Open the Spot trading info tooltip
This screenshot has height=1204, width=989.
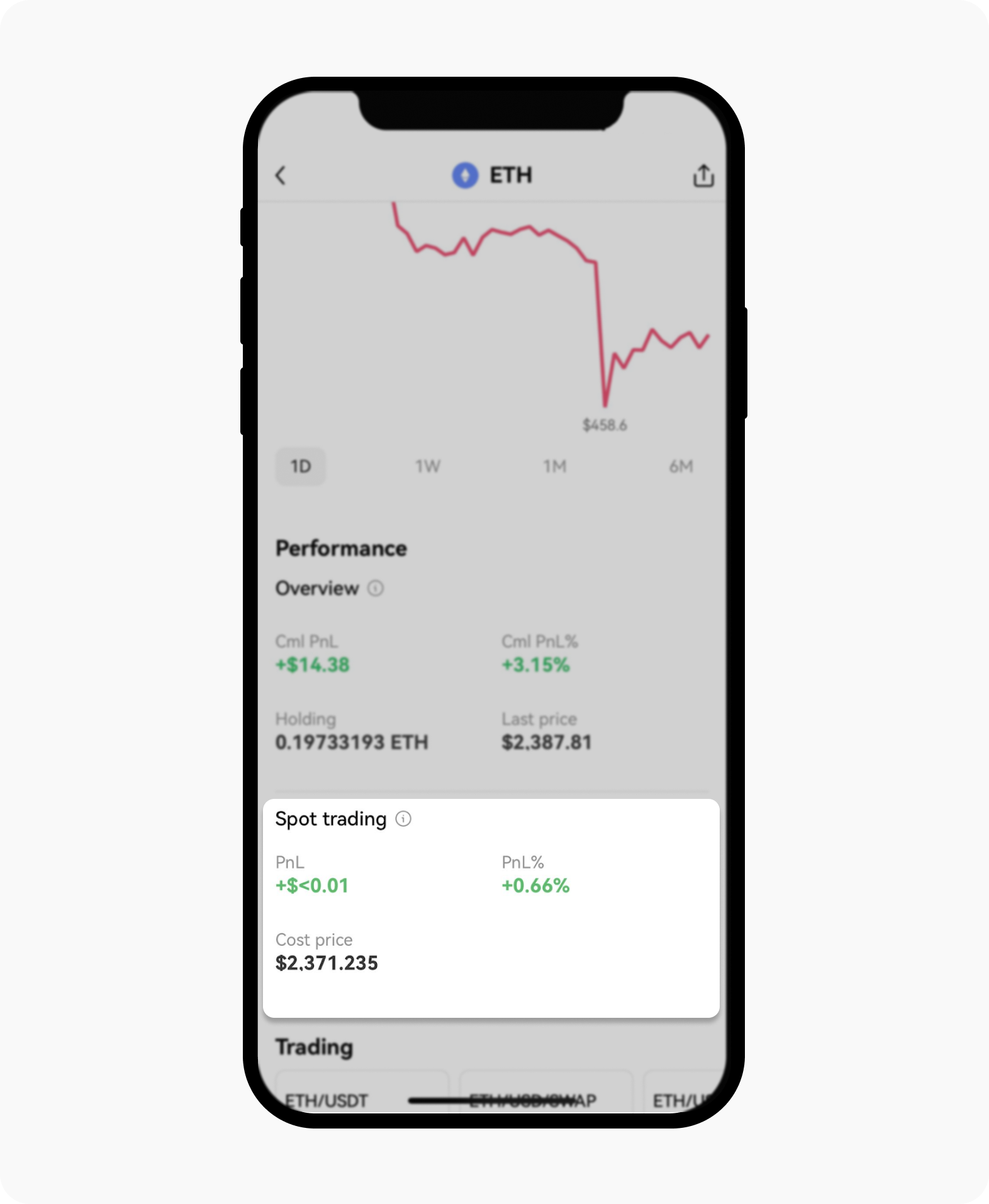click(x=405, y=819)
